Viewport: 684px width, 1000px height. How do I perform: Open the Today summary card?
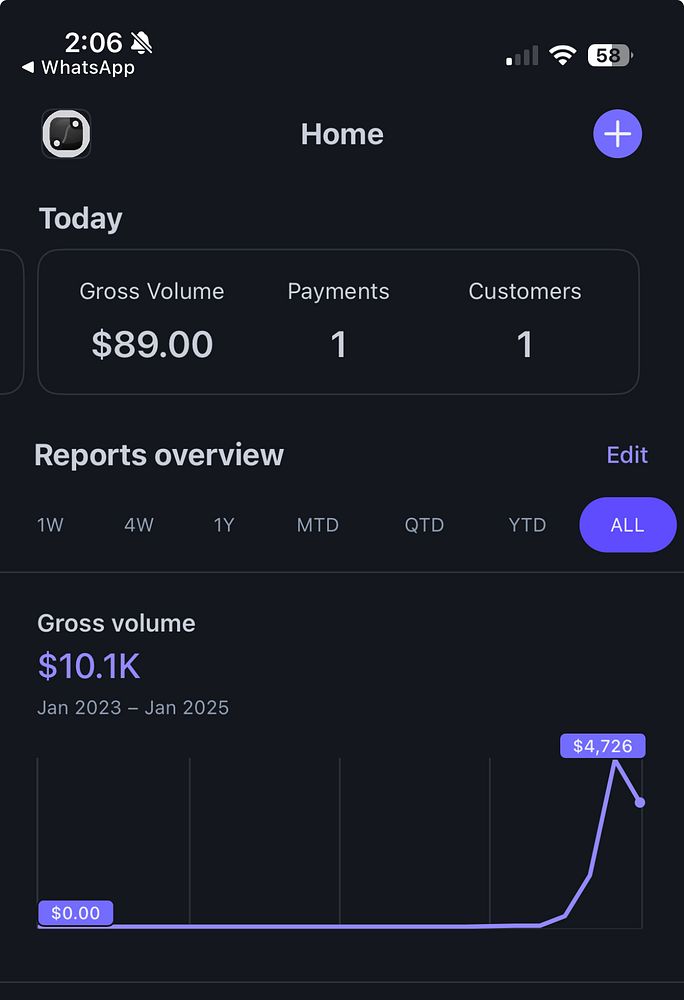338,322
